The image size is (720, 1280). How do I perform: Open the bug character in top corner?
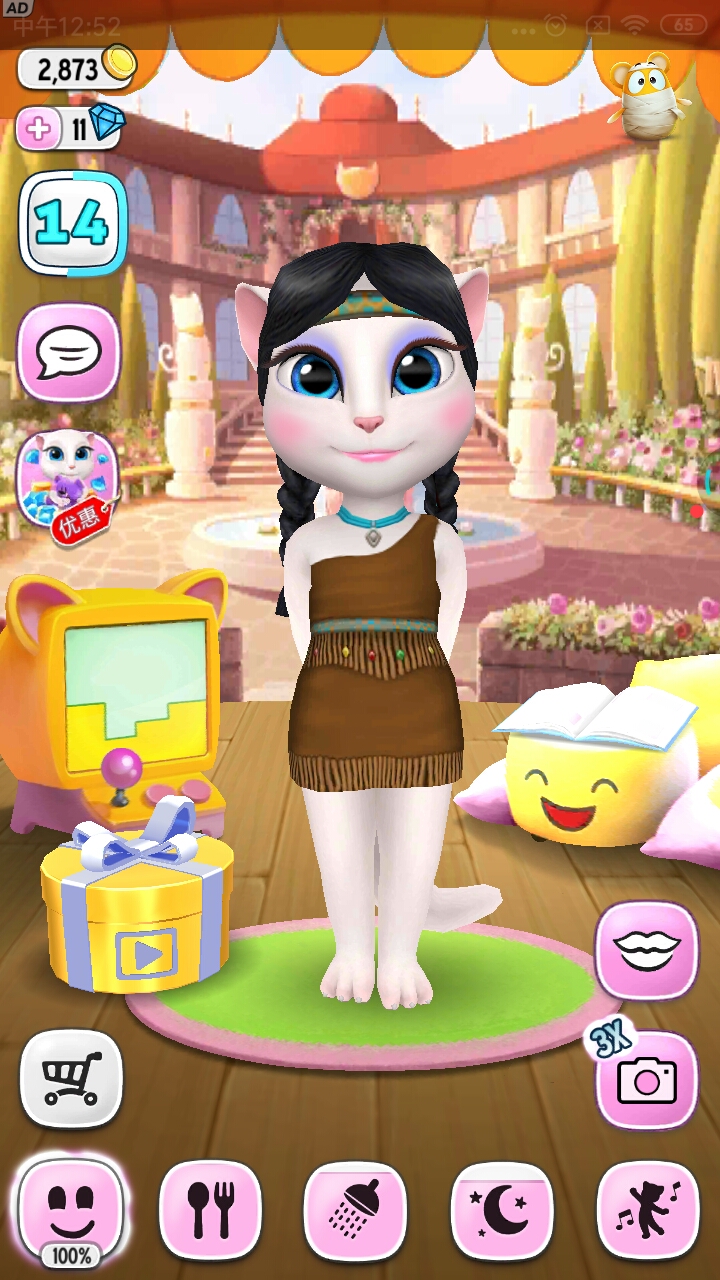click(x=651, y=95)
